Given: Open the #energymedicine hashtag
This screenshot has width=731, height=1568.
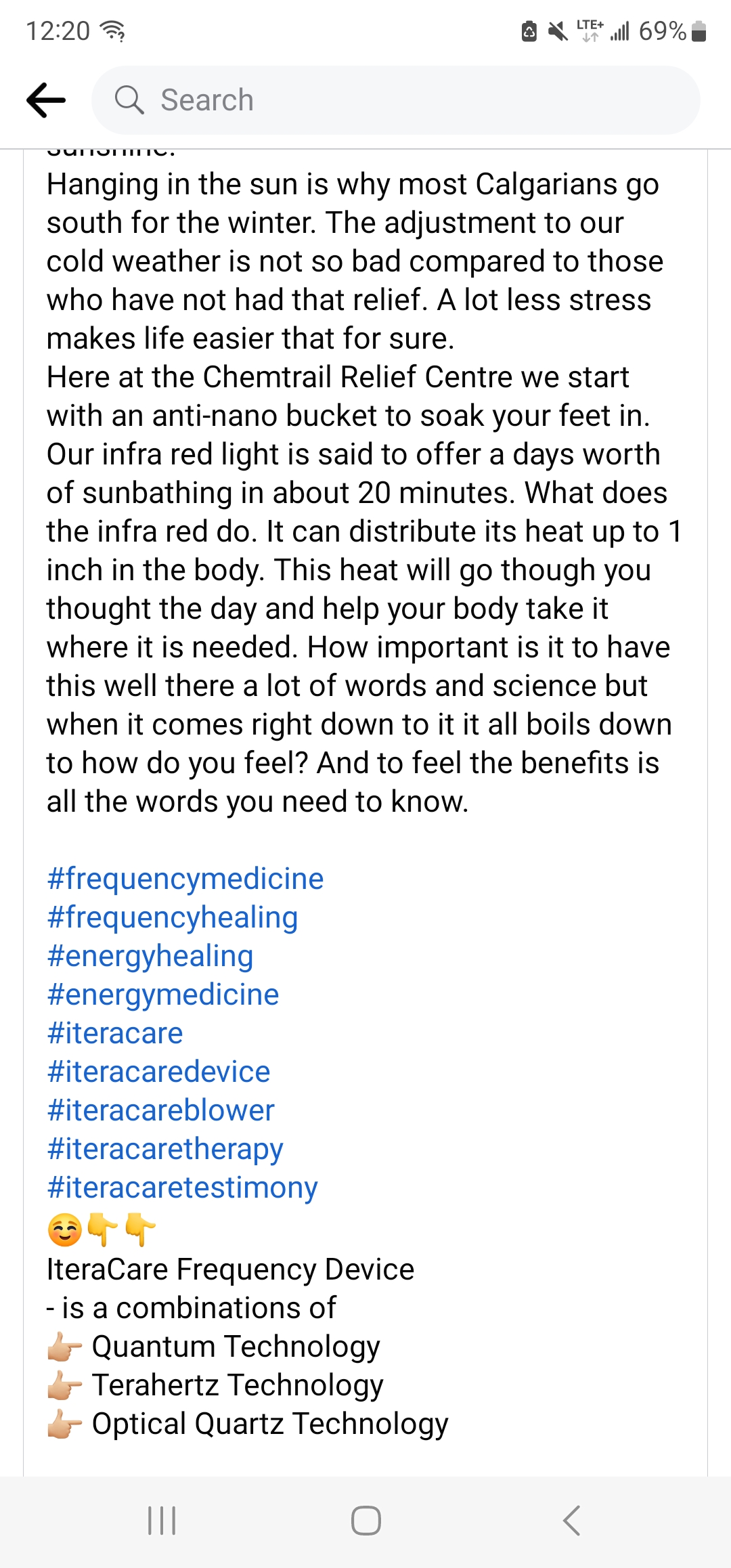Looking at the screenshot, I should (162, 995).
